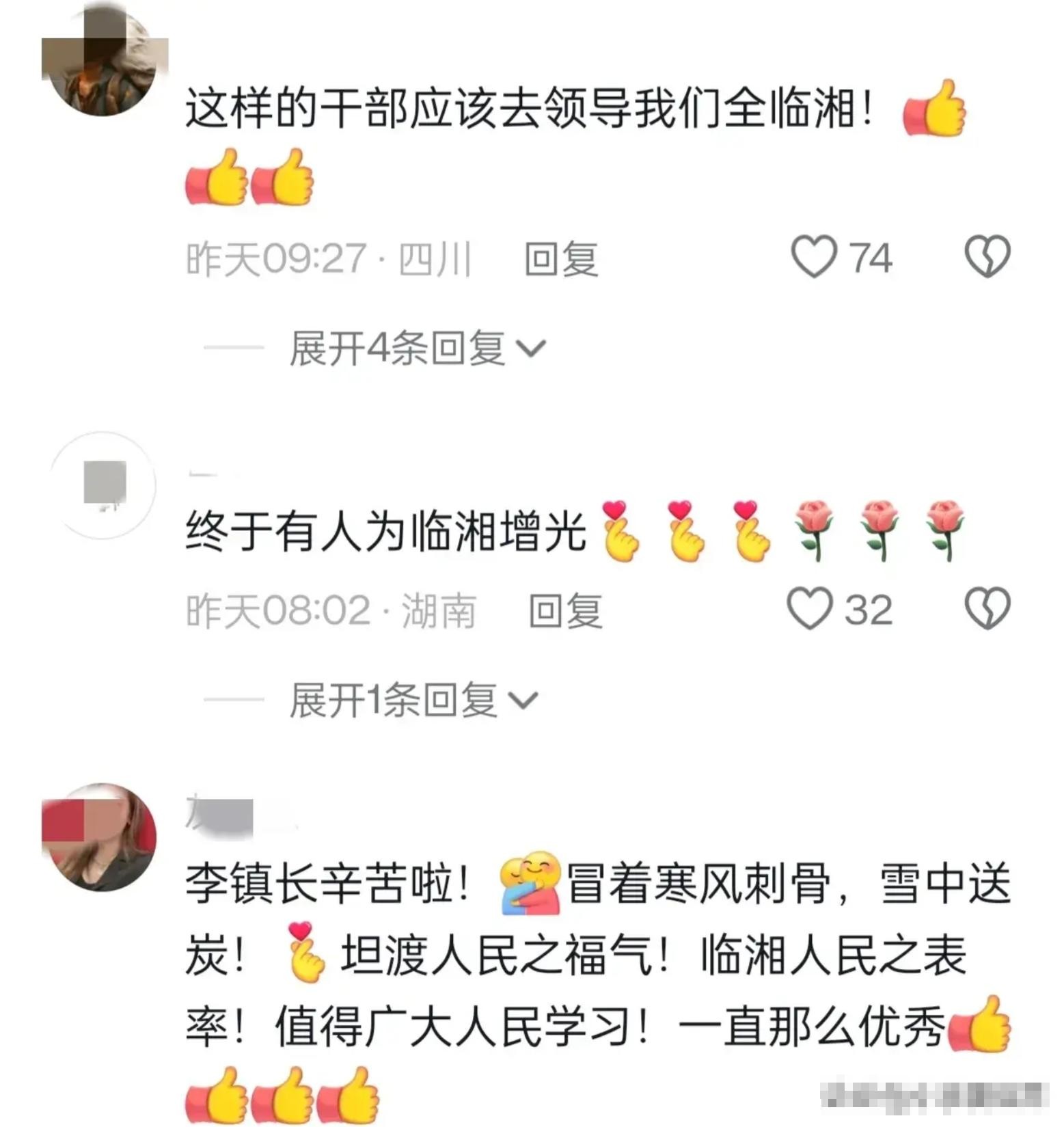Dislike the comment posted at 09:27
This screenshot has width=1064, height=1127.
(x=987, y=258)
